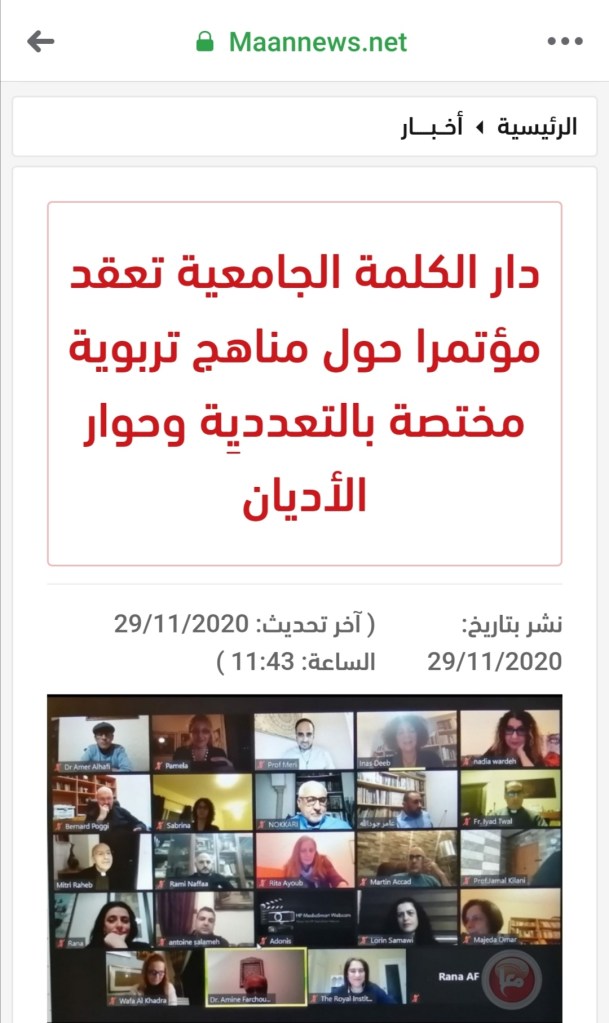
Task: Tap the Maannews.net address bar
Action: tap(303, 42)
